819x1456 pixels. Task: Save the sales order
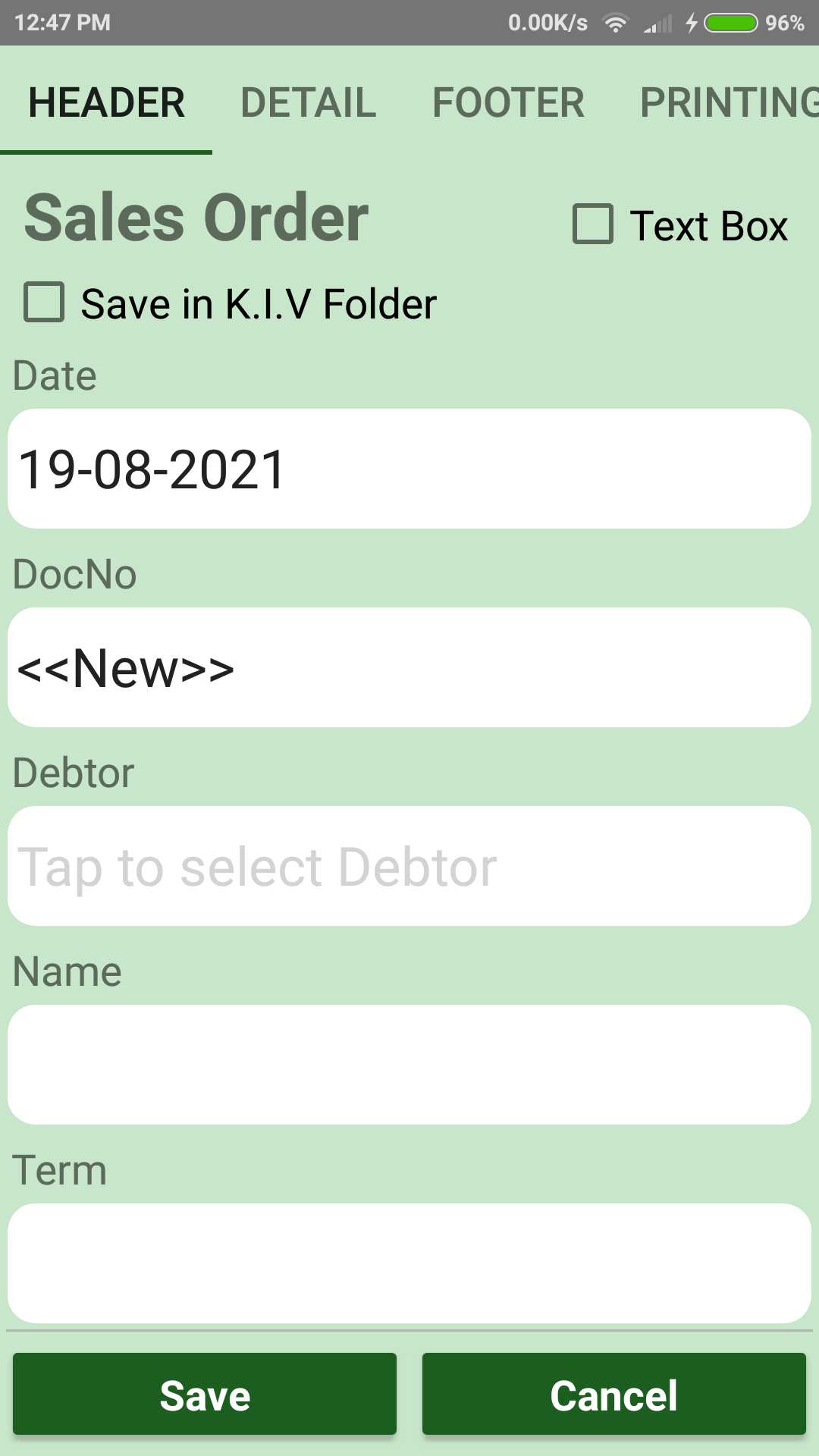(205, 1395)
